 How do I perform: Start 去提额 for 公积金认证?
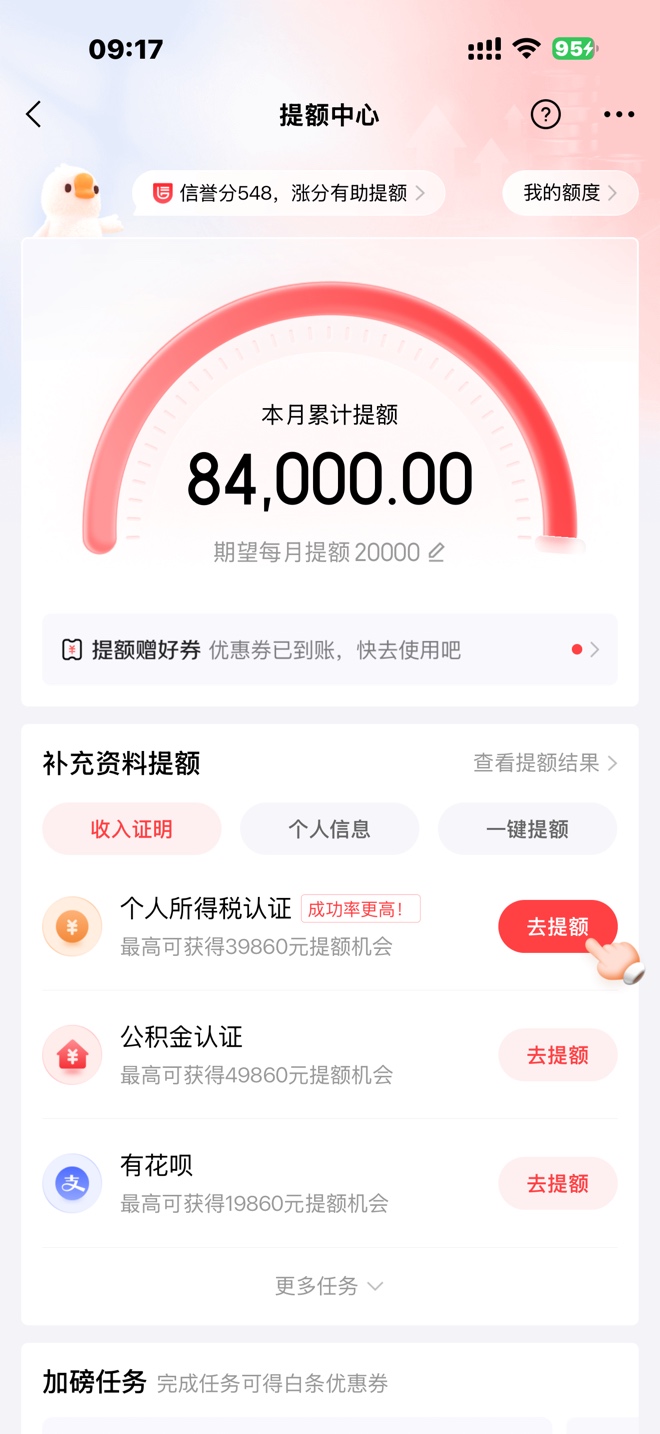tap(557, 1055)
